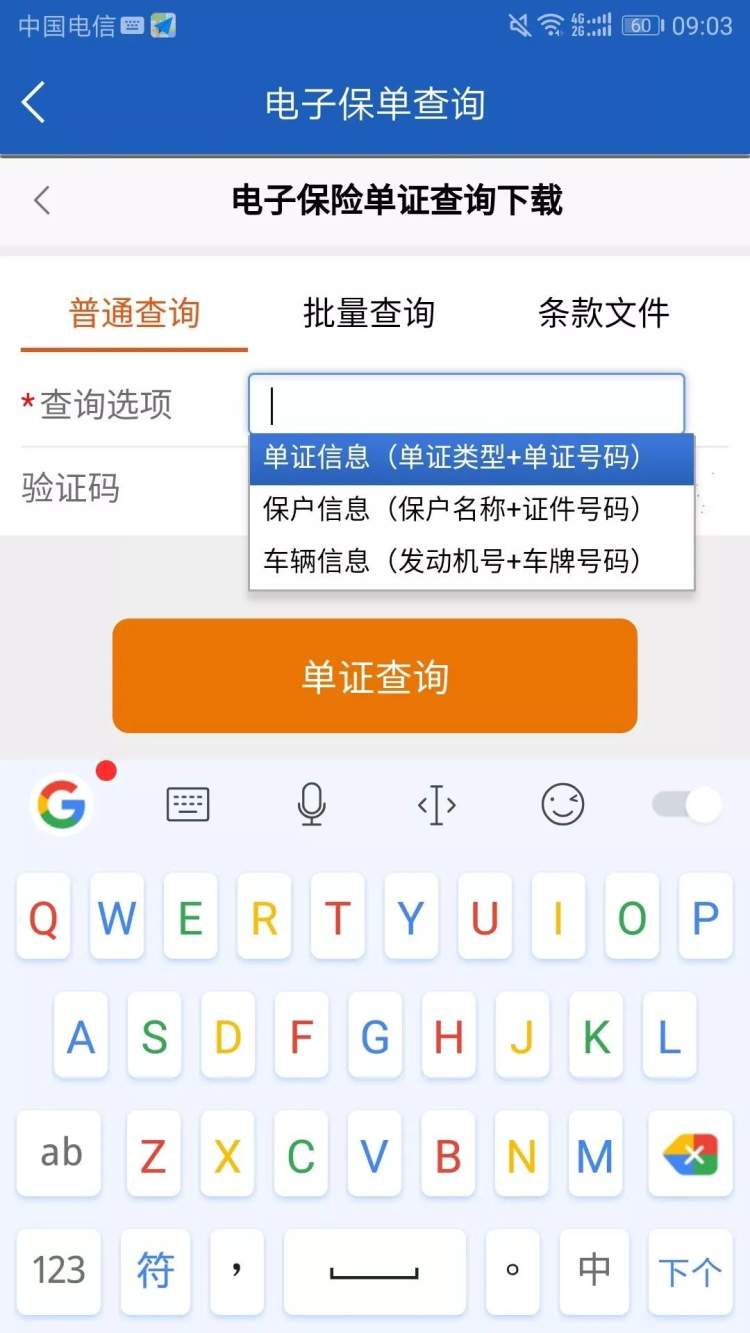Tap the orange 单证查询 button
Image resolution: width=750 pixels, height=1333 pixels.
tap(375, 676)
